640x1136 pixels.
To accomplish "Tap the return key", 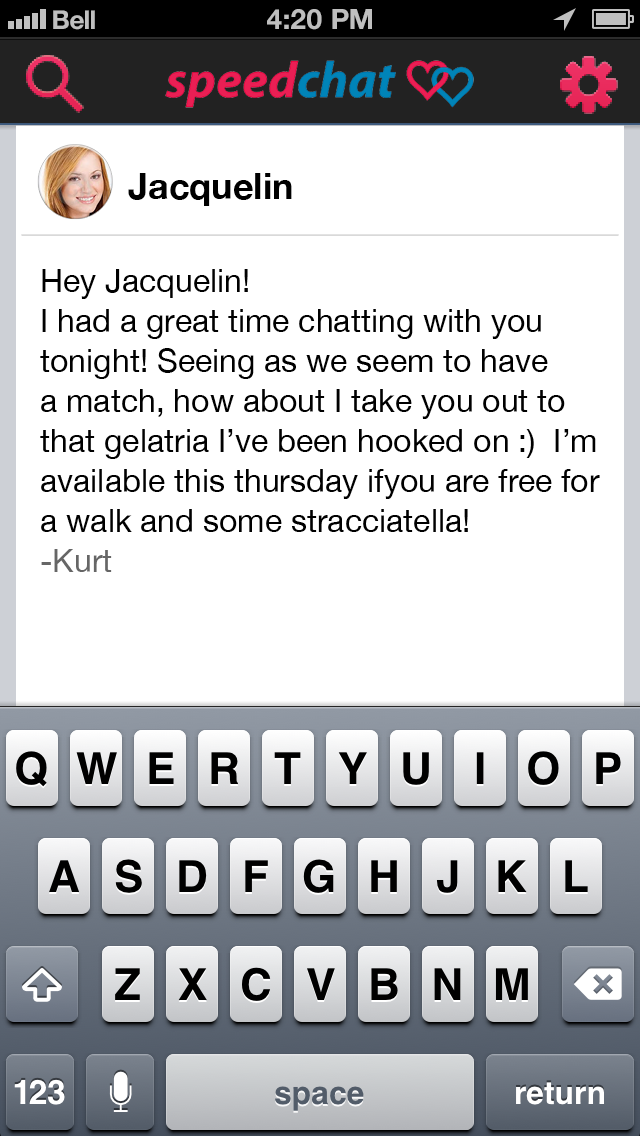I will point(559,1092).
